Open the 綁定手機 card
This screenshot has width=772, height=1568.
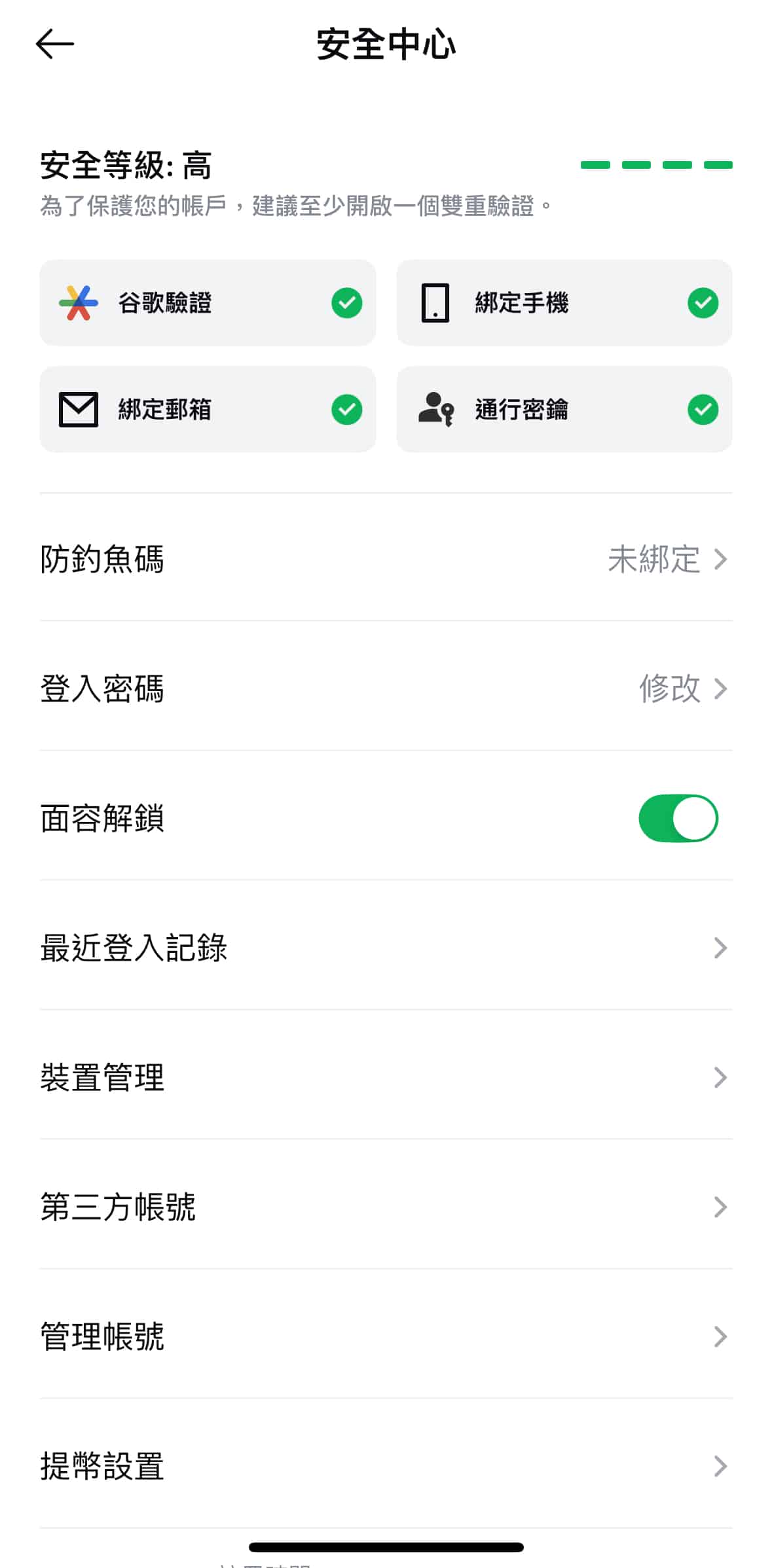(x=564, y=302)
